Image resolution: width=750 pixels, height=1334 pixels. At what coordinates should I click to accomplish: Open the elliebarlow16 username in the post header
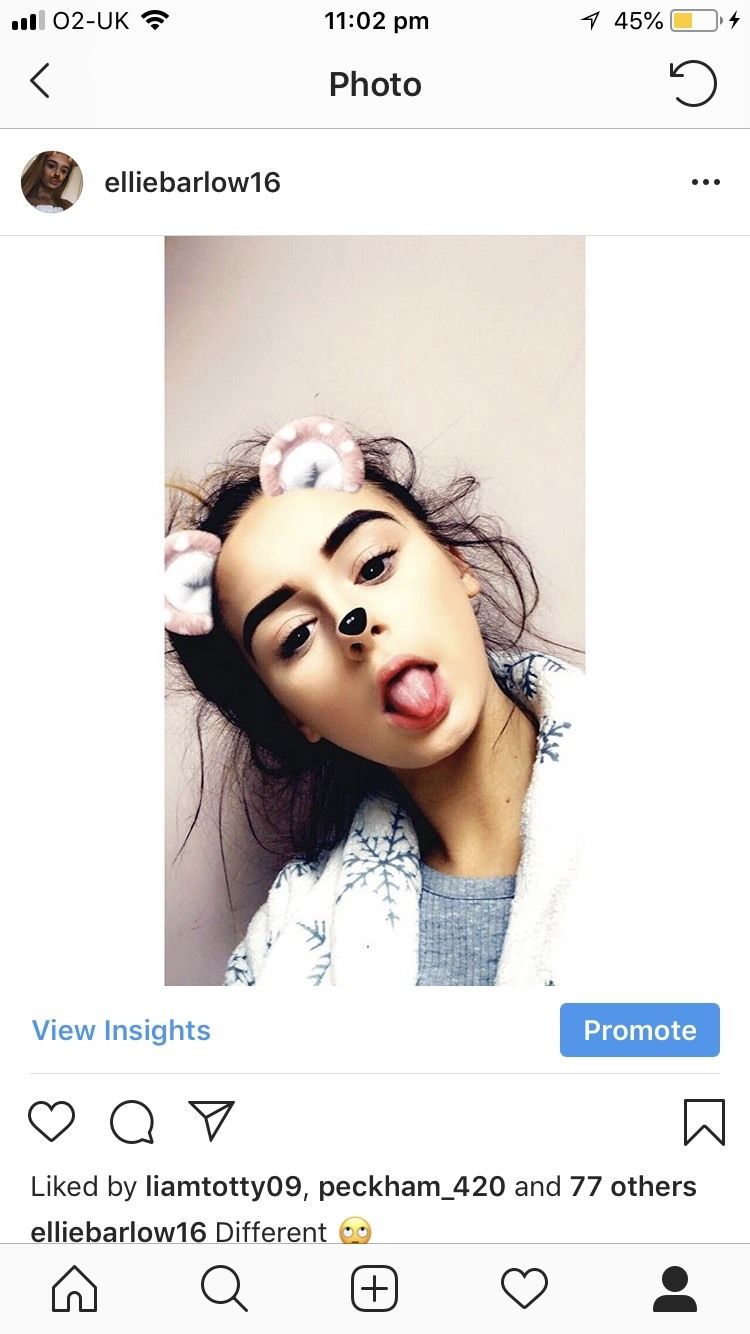192,182
